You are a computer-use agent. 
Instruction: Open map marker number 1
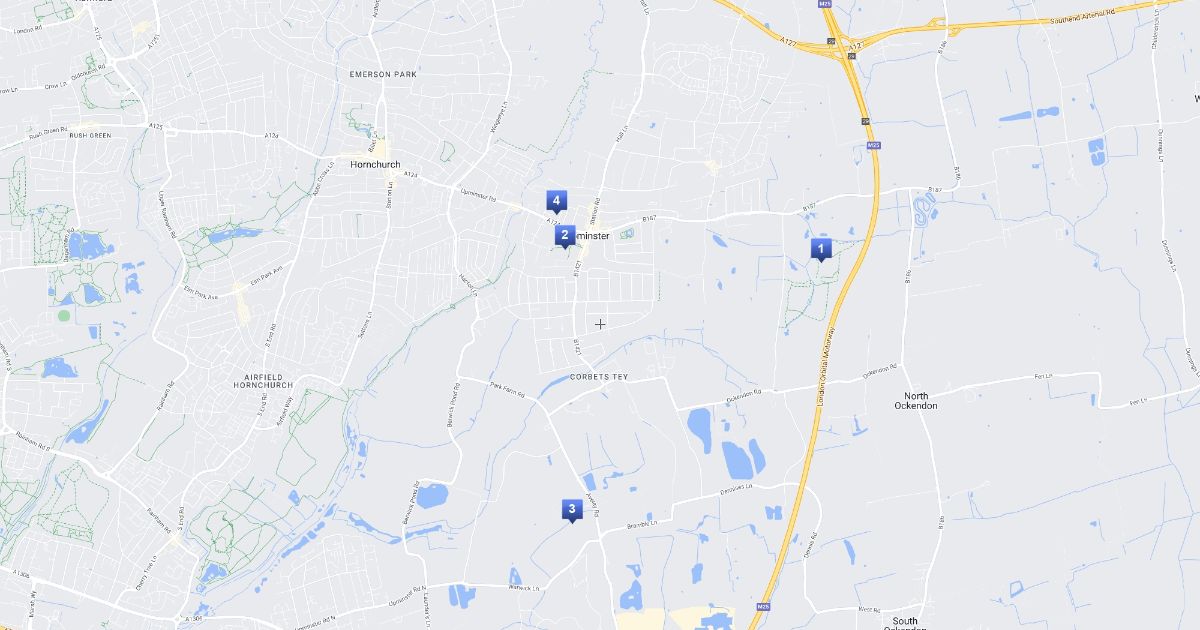pyautogui.click(x=821, y=248)
